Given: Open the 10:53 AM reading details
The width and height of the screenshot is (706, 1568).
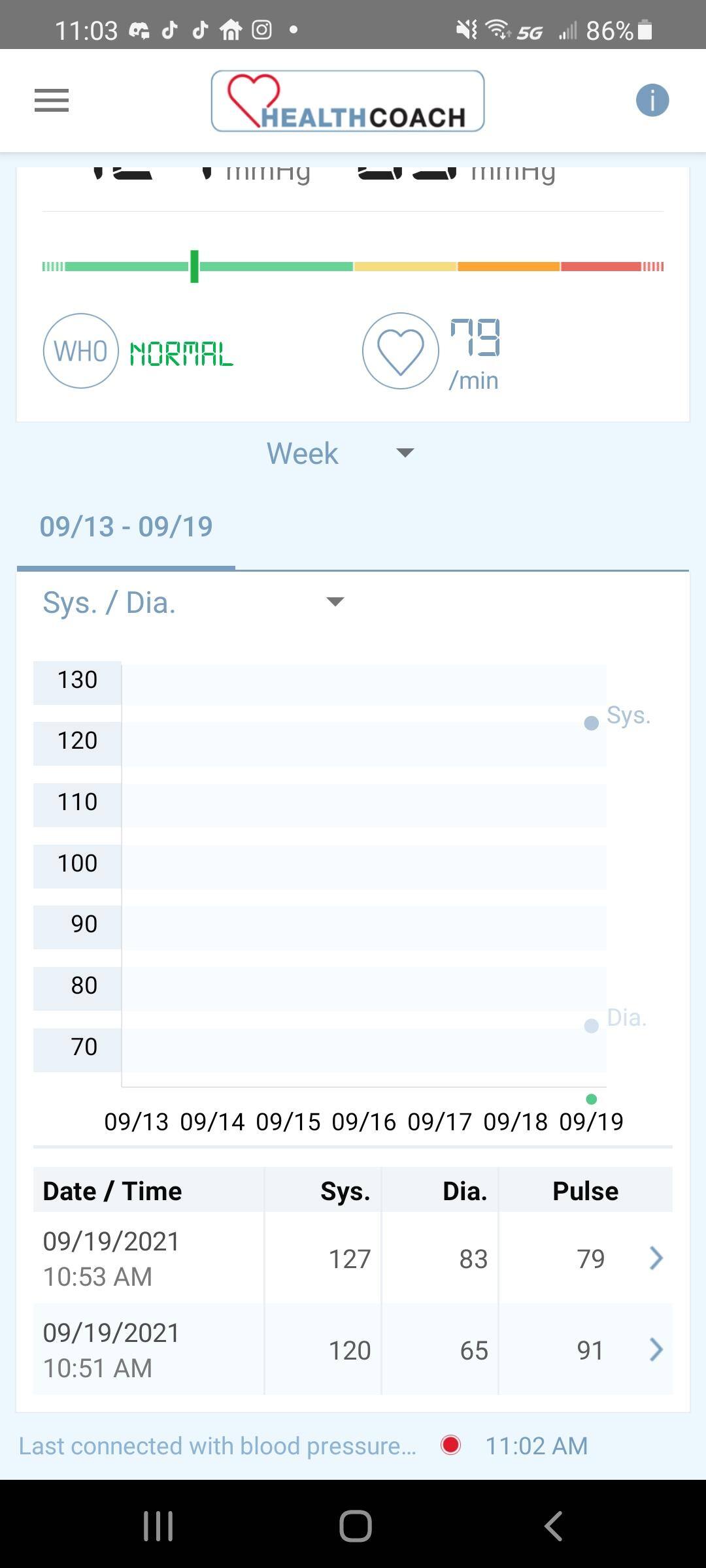Looking at the screenshot, I should [x=656, y=1258].
